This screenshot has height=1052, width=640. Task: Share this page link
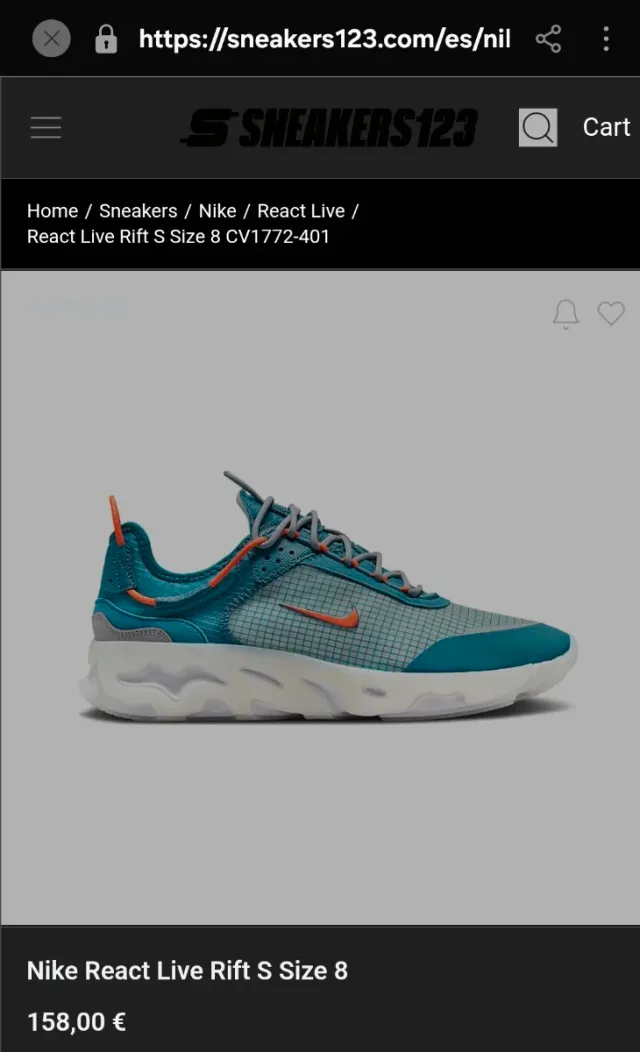click(x=548, y=39)
